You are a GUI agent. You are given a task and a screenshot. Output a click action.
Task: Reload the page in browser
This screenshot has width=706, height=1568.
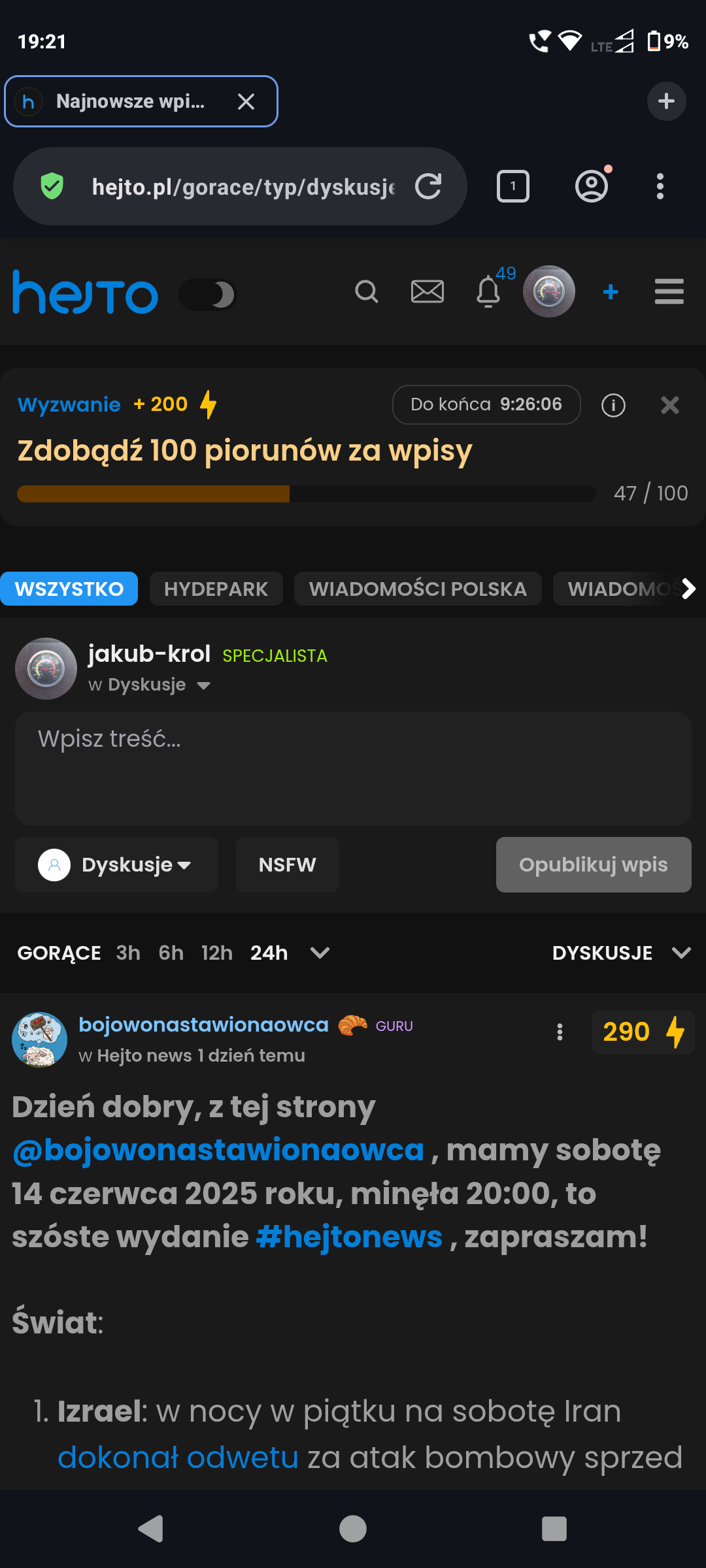point(428,186)
